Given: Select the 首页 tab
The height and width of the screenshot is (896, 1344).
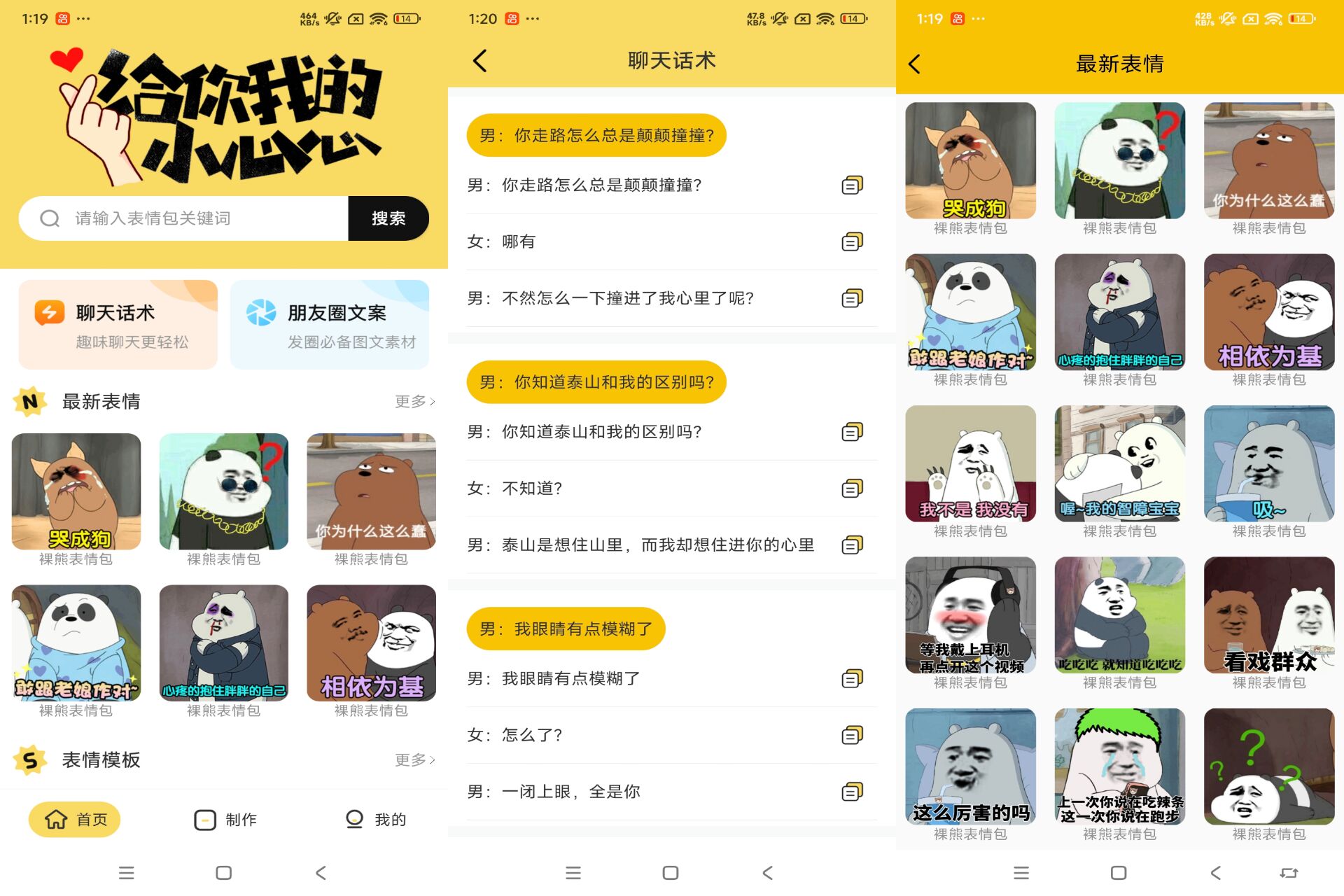Looking at the screenshot, I should coord(75,820).
